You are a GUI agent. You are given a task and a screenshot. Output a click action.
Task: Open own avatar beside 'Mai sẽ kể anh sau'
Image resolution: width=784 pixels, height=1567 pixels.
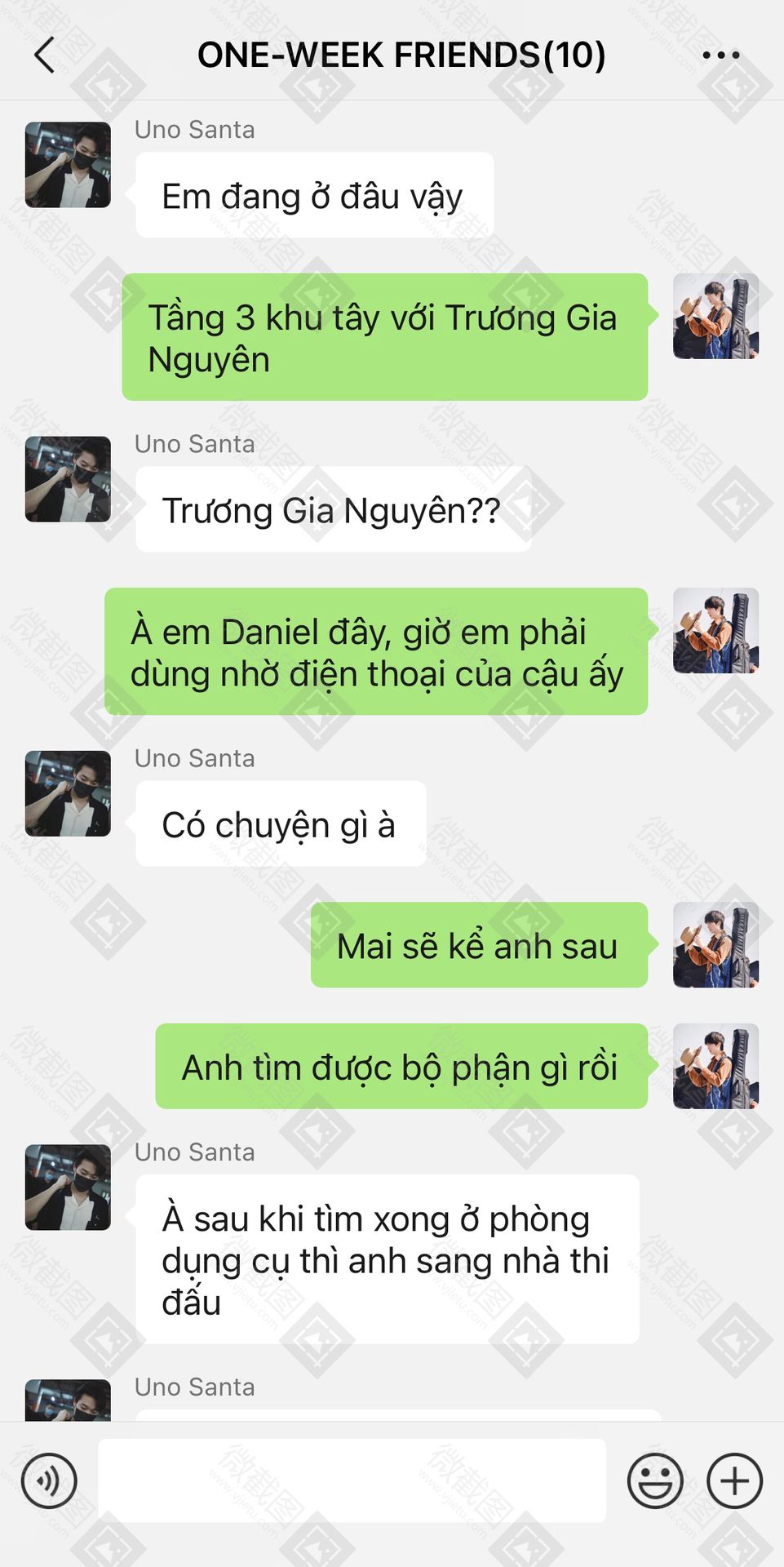pos(715,945)
